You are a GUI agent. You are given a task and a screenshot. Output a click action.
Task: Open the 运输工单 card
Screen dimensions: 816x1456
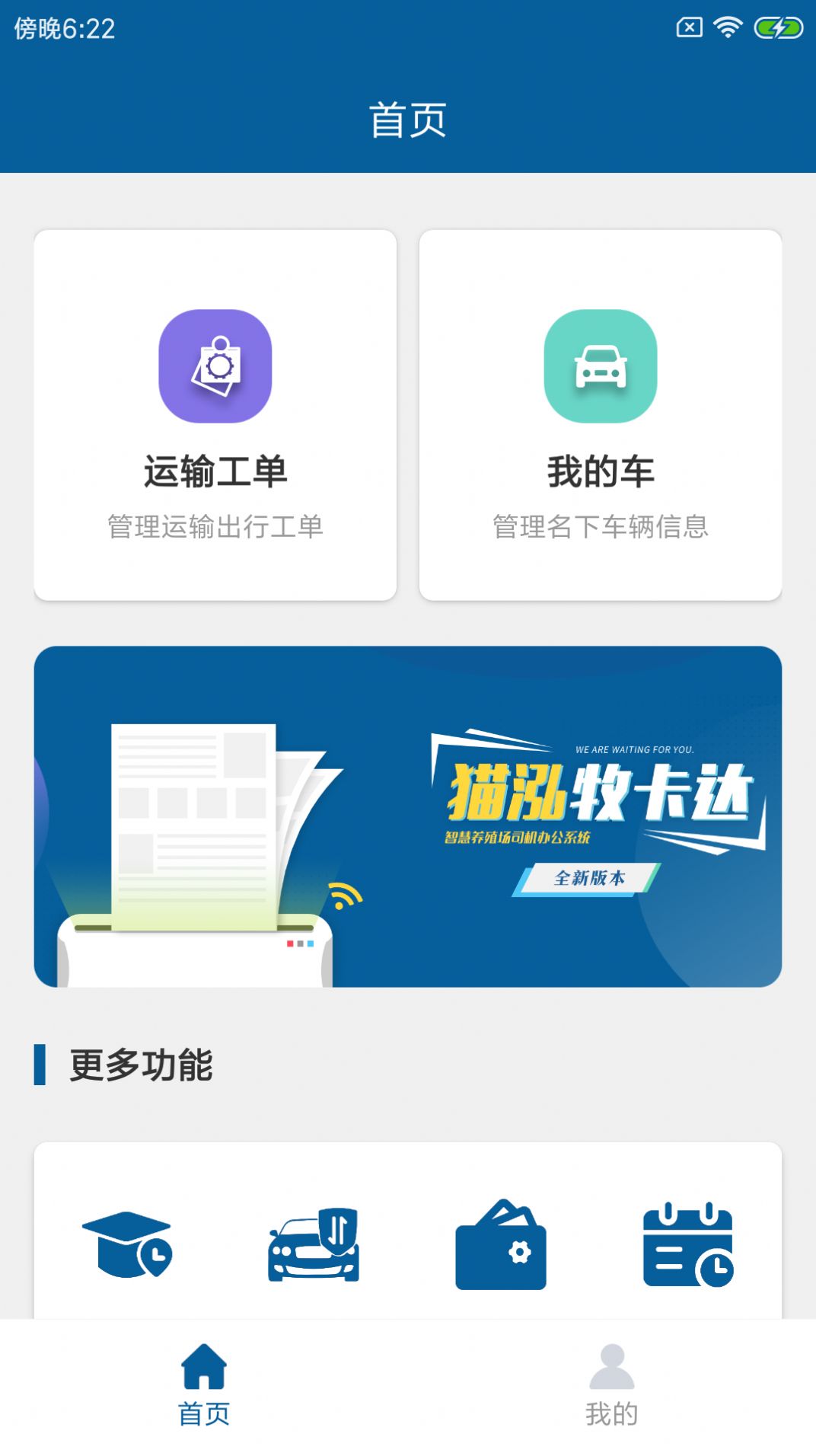pyautogui.click(x=215, y=413)
